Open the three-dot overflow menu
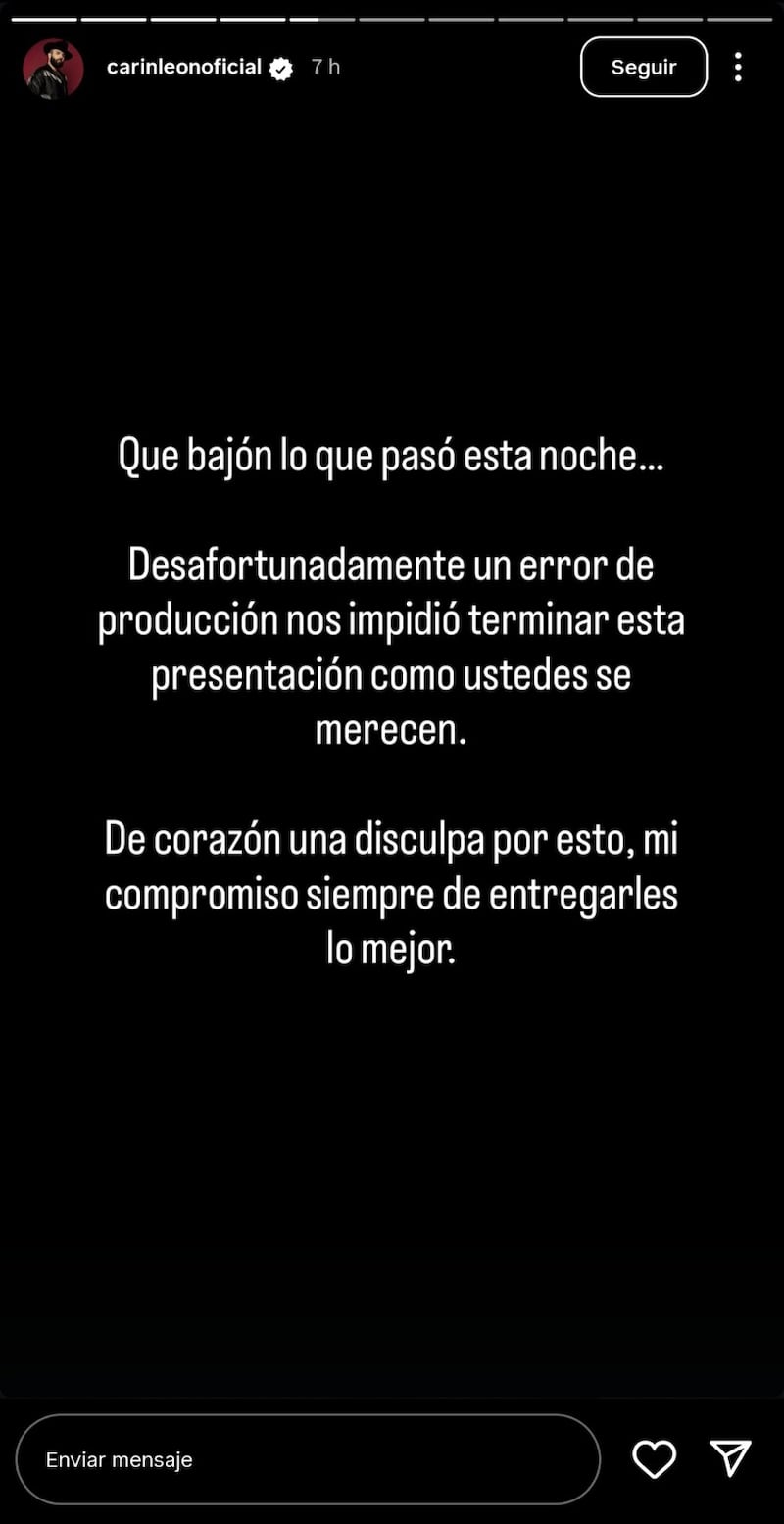784x1524 pixels. [737, 68]
